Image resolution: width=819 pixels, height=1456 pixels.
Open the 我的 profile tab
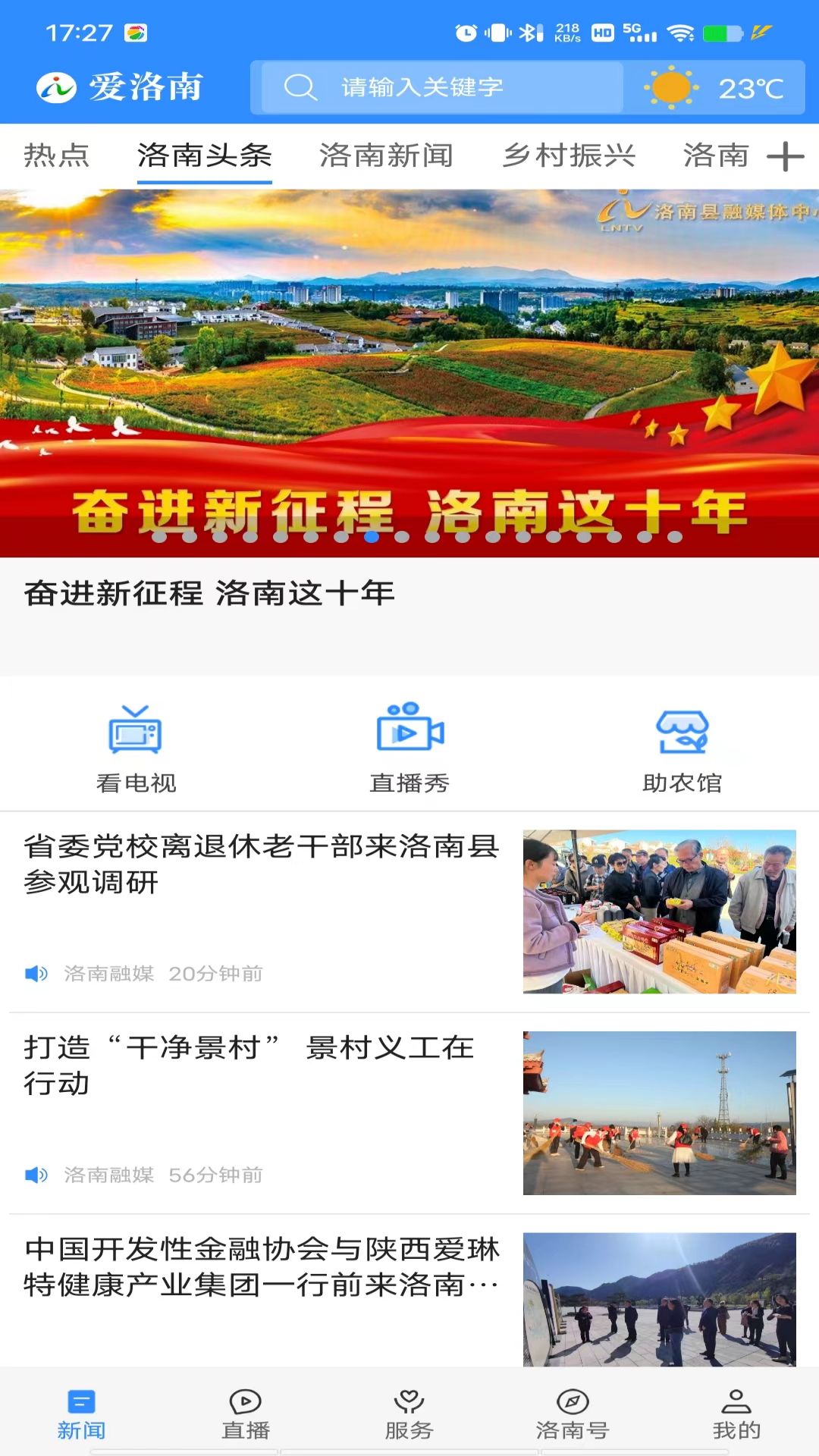[x=736, y=1414]
